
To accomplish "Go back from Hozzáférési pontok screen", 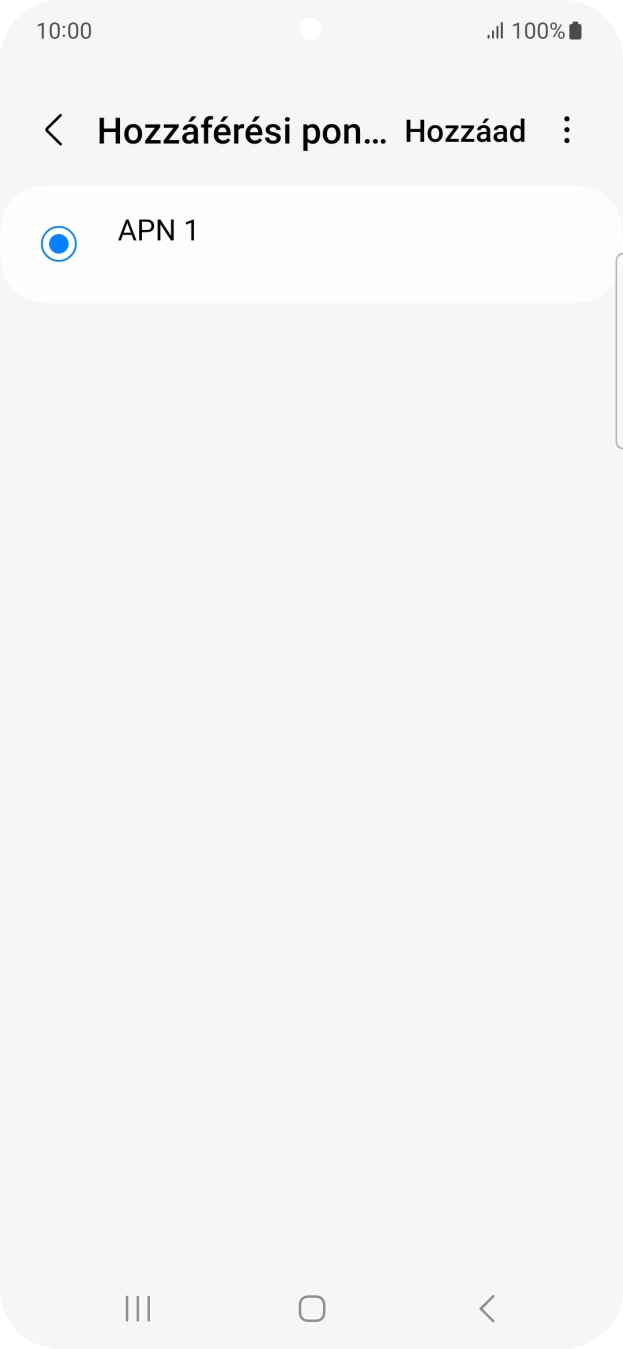I will pyautogui.click(x=54, y=131).
